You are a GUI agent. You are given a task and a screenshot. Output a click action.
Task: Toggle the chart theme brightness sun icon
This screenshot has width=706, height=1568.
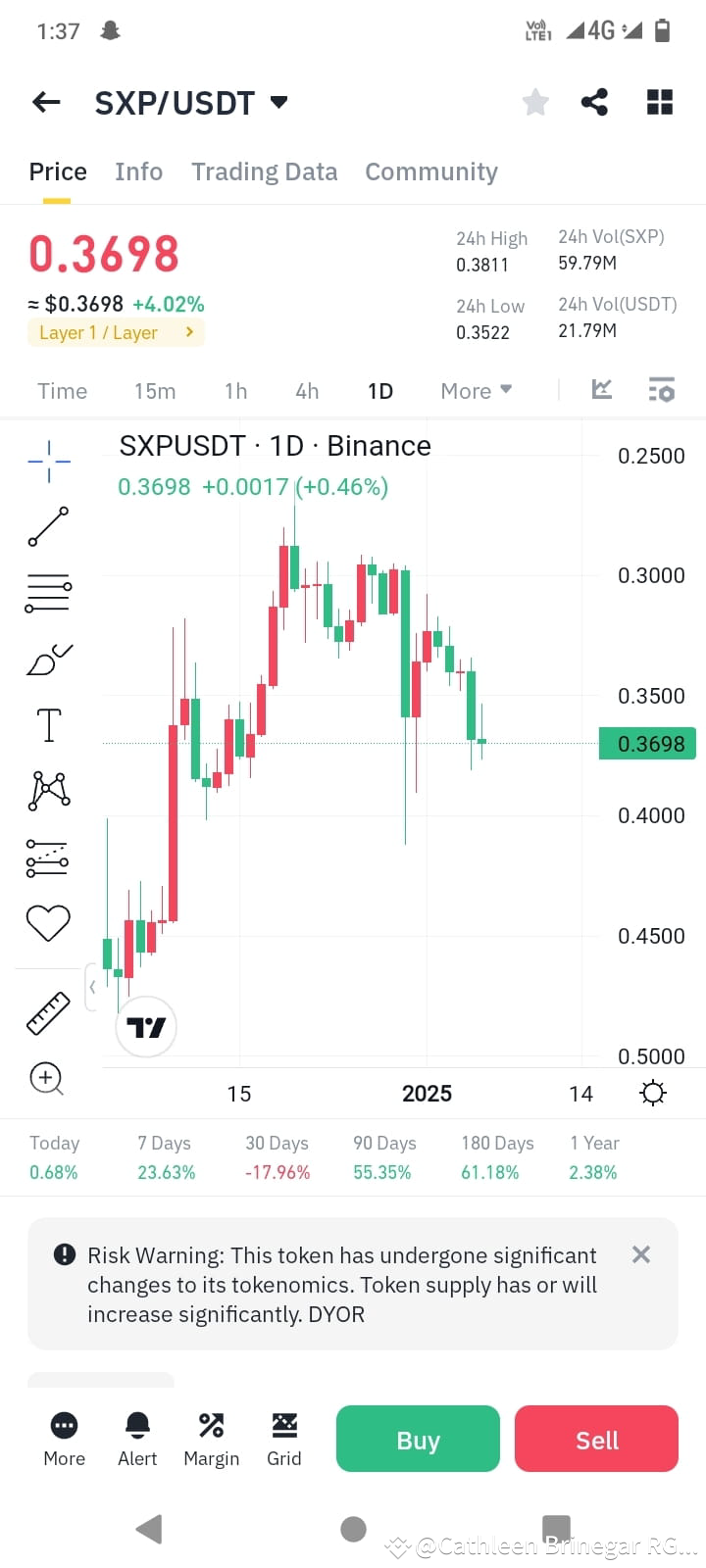653,1093
